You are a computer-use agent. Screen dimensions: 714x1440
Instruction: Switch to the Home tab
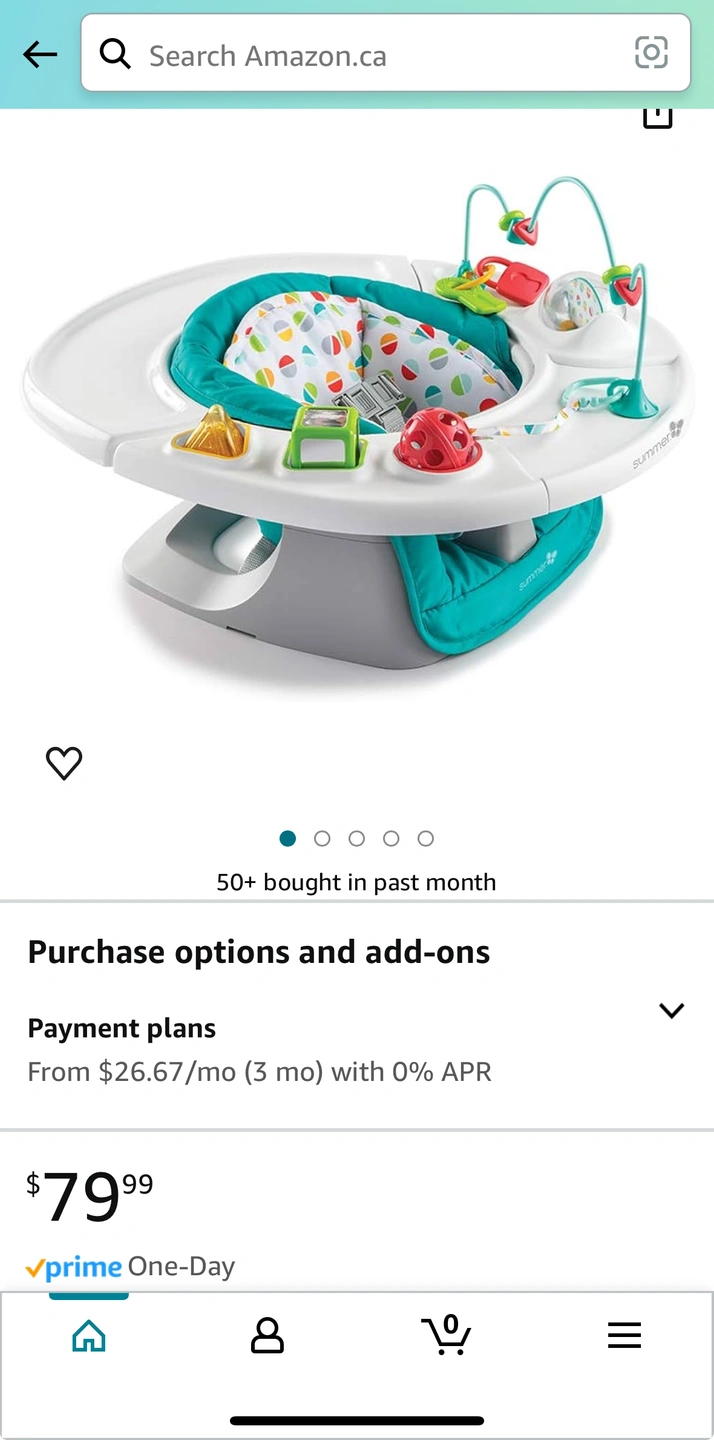point(89,1336)
